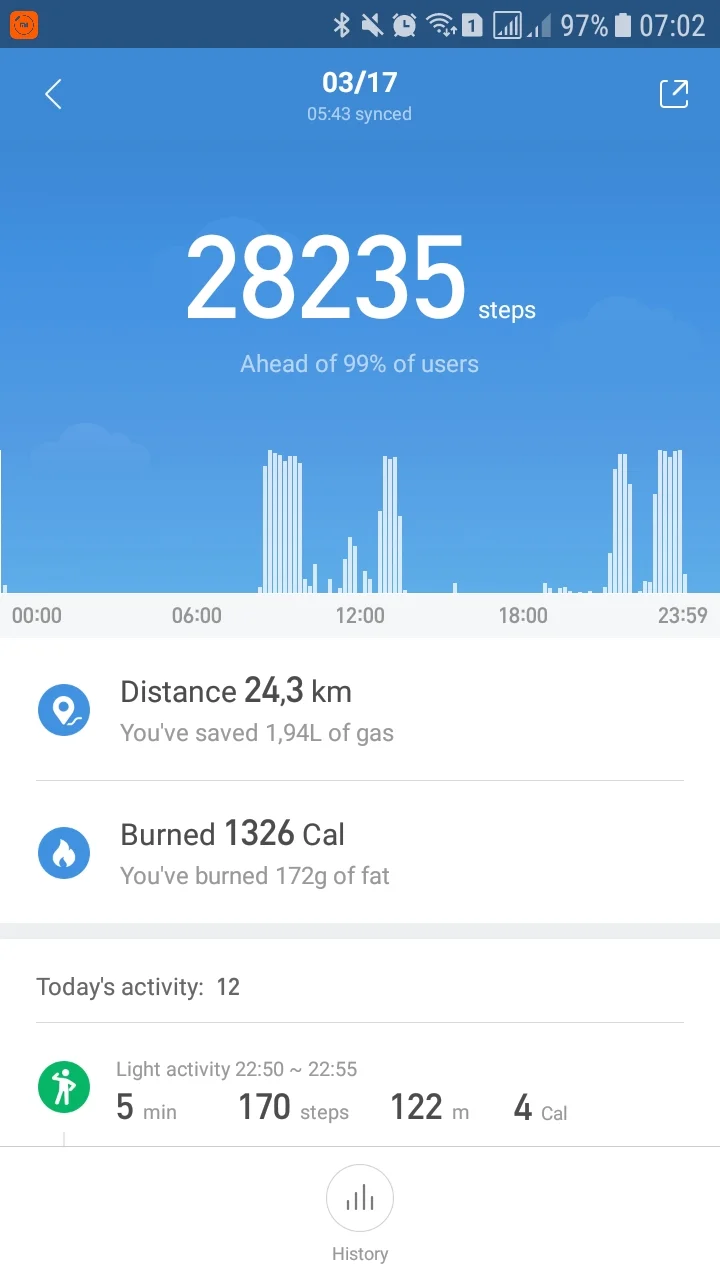Expand the Today's activity list

tap(138, 986)
